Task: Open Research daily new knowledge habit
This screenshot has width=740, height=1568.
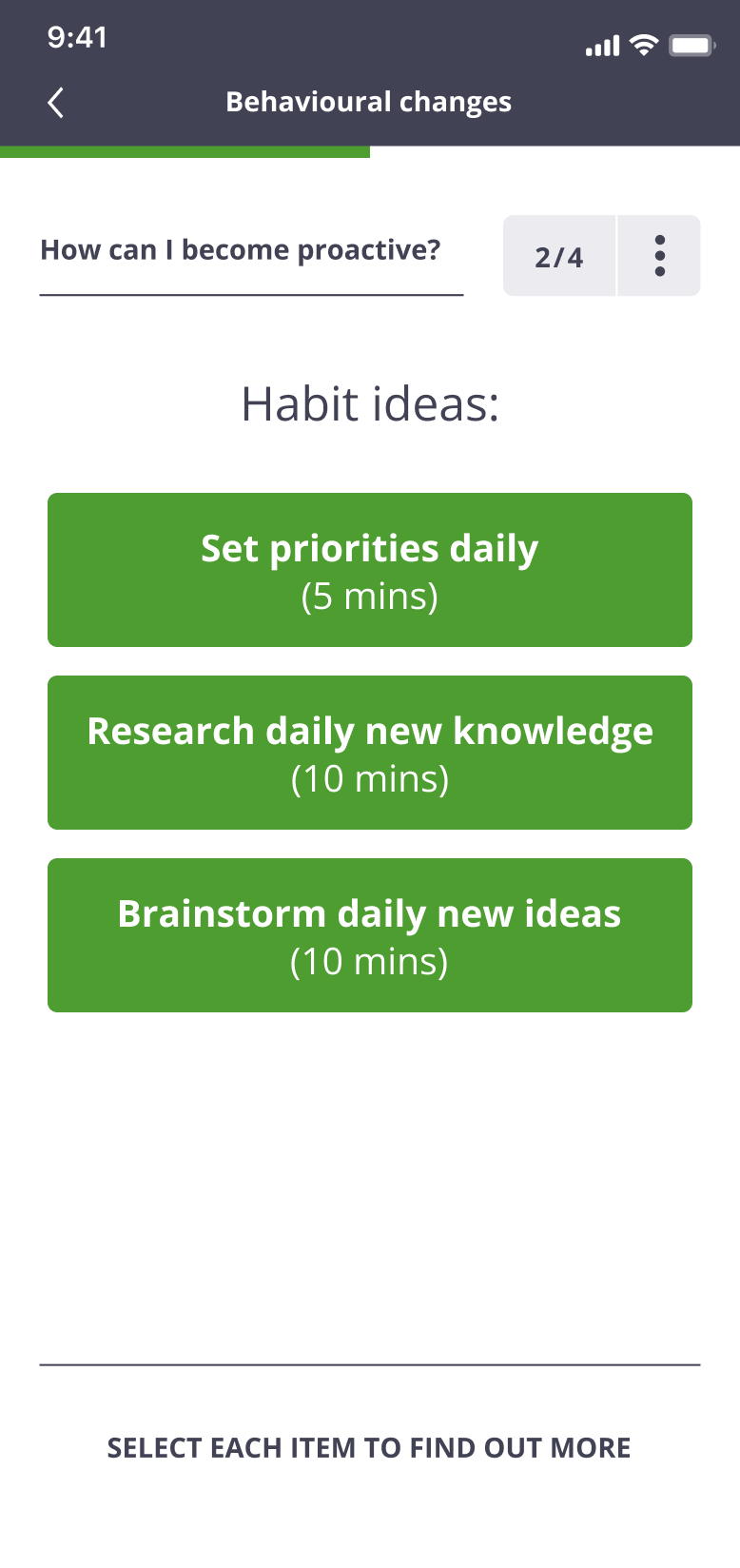Action: [x=370, y=753]
